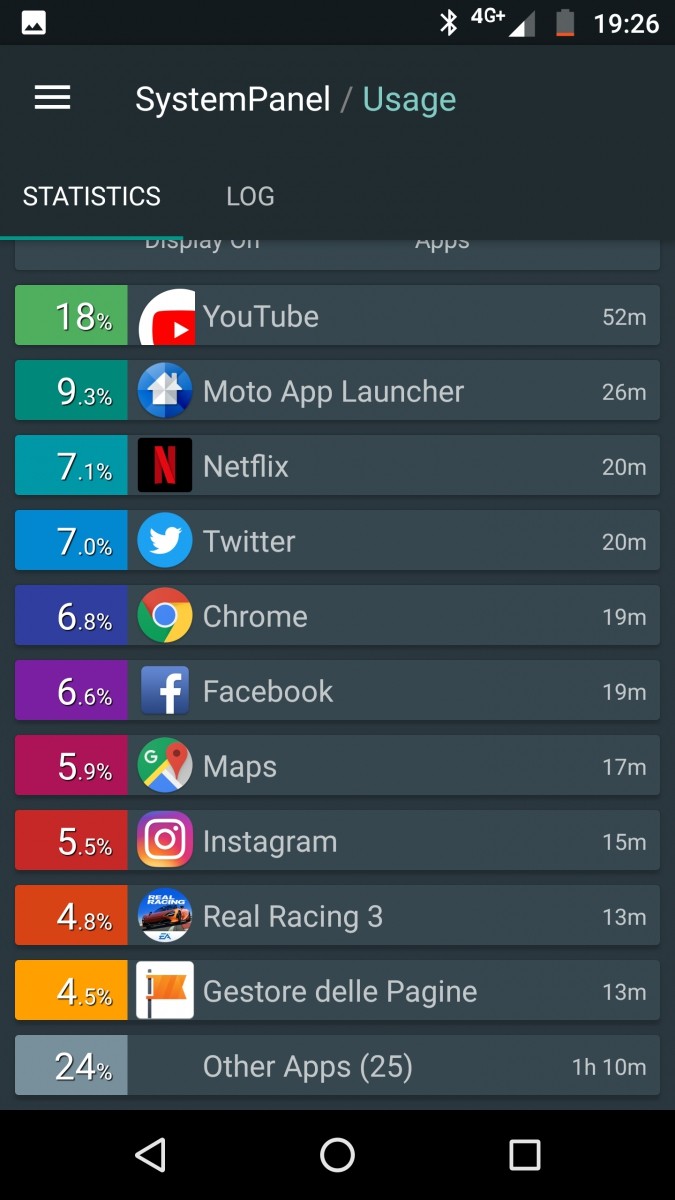675x1200 pixels.
Task: Show Chrome usage details
Action: (337, 616)
